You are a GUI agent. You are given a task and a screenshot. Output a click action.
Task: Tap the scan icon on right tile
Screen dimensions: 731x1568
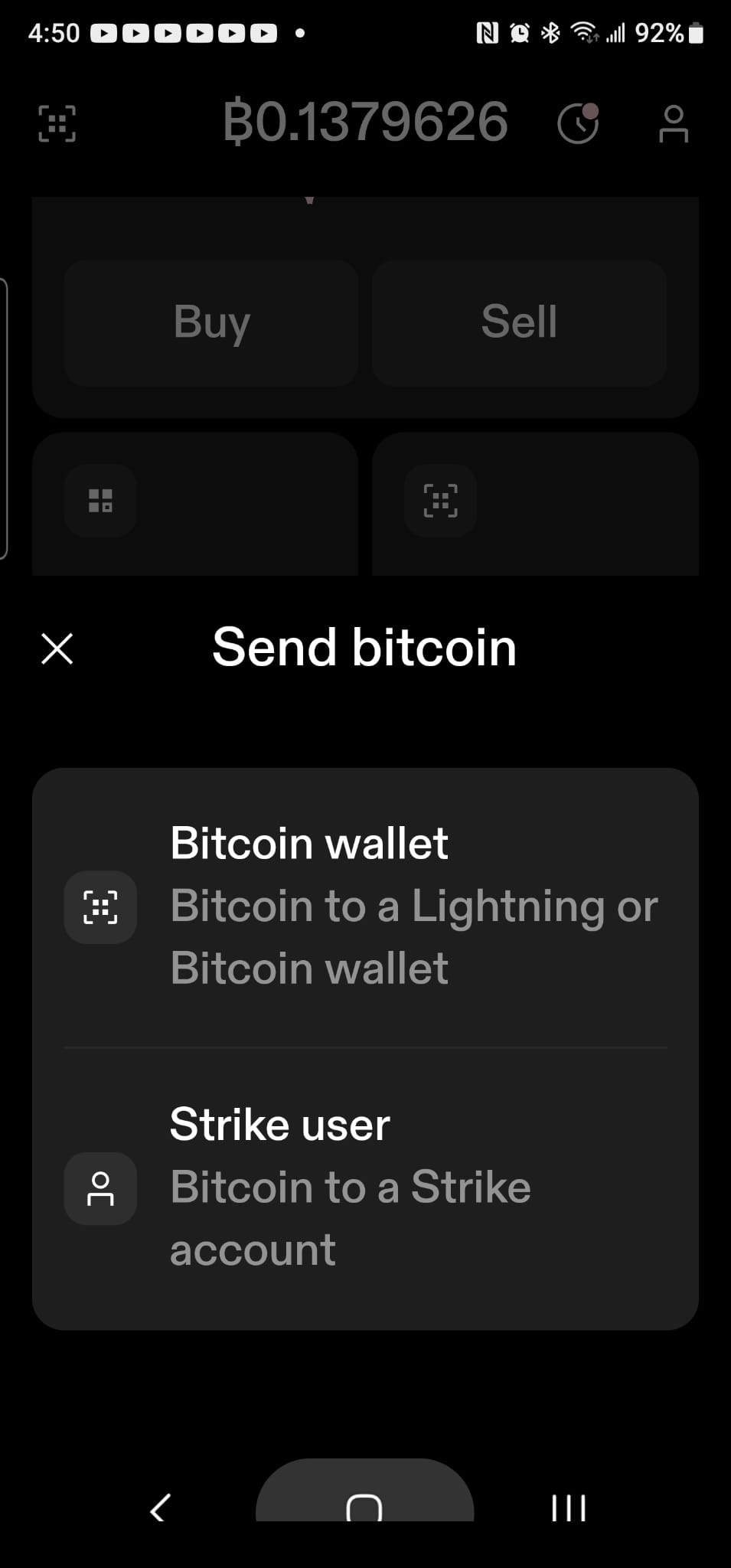[x=440, y=500]
